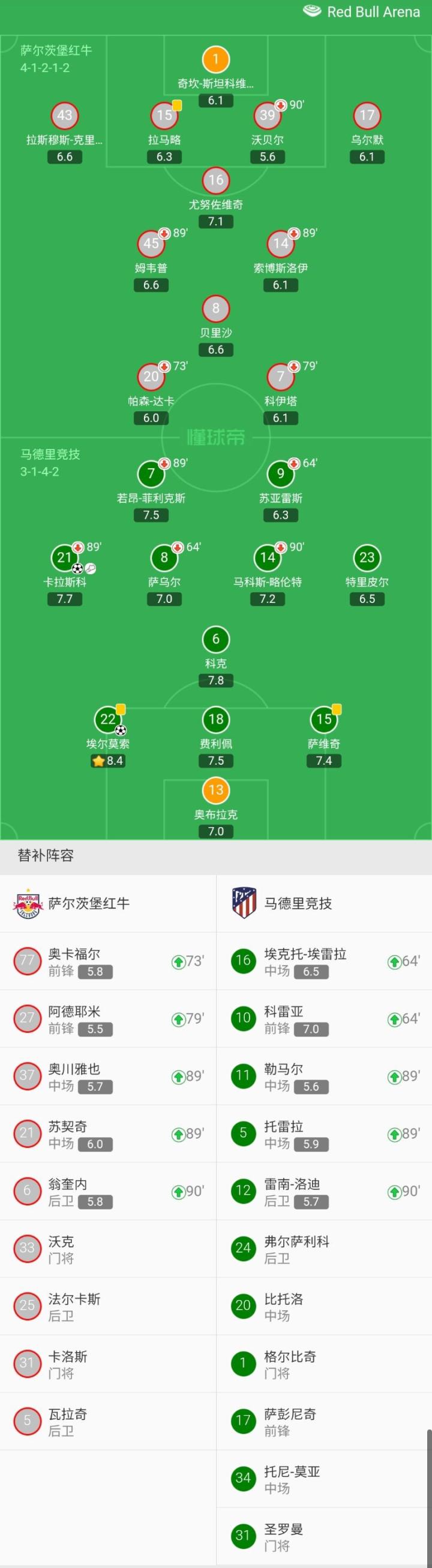This screenshot has width=432, height=1568.
Task: Open goalkeeper 奇坎-斯坦科维奇's profile
Action: pyautogui.click(x=215, y=61)
